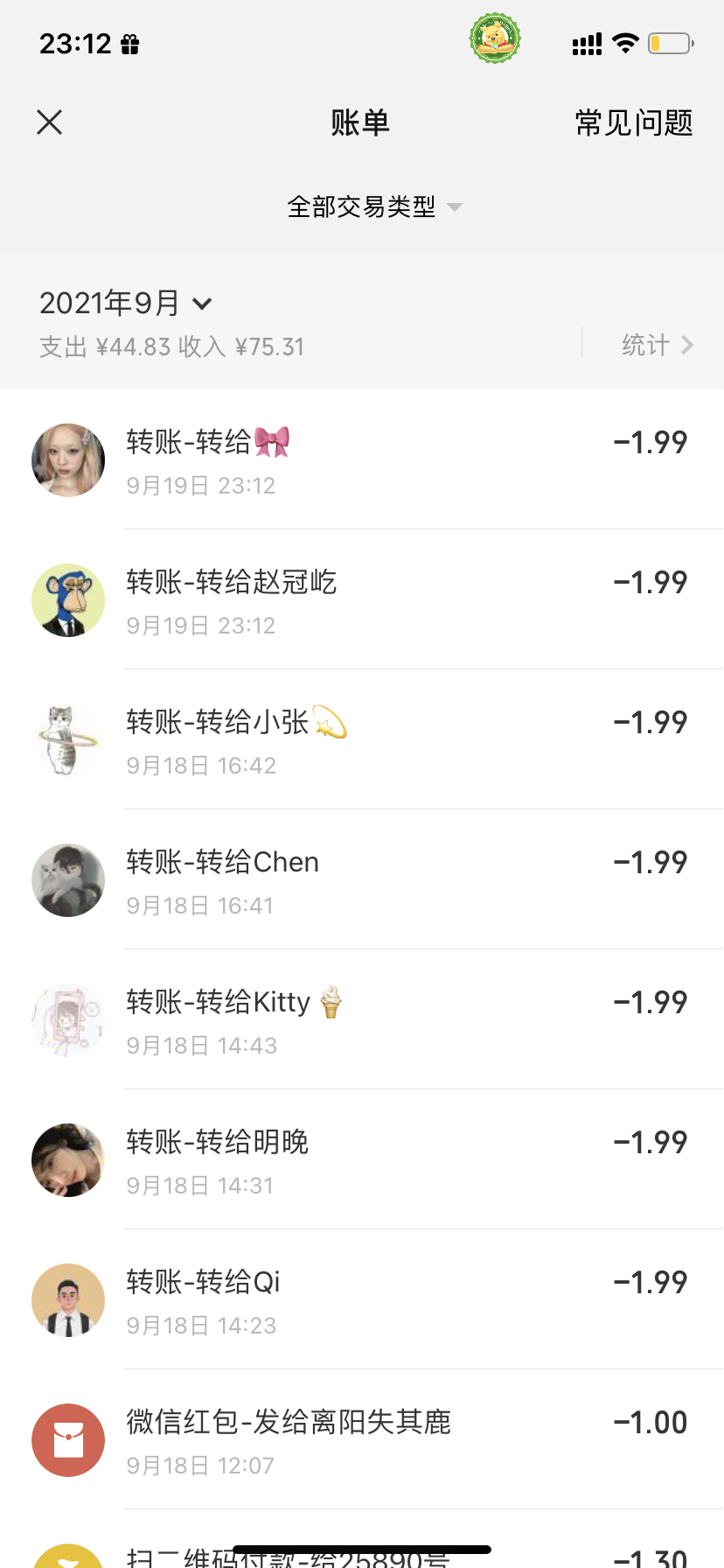Show the transfer to 明晚
724x1568 pixels.
coord(362,1160)
